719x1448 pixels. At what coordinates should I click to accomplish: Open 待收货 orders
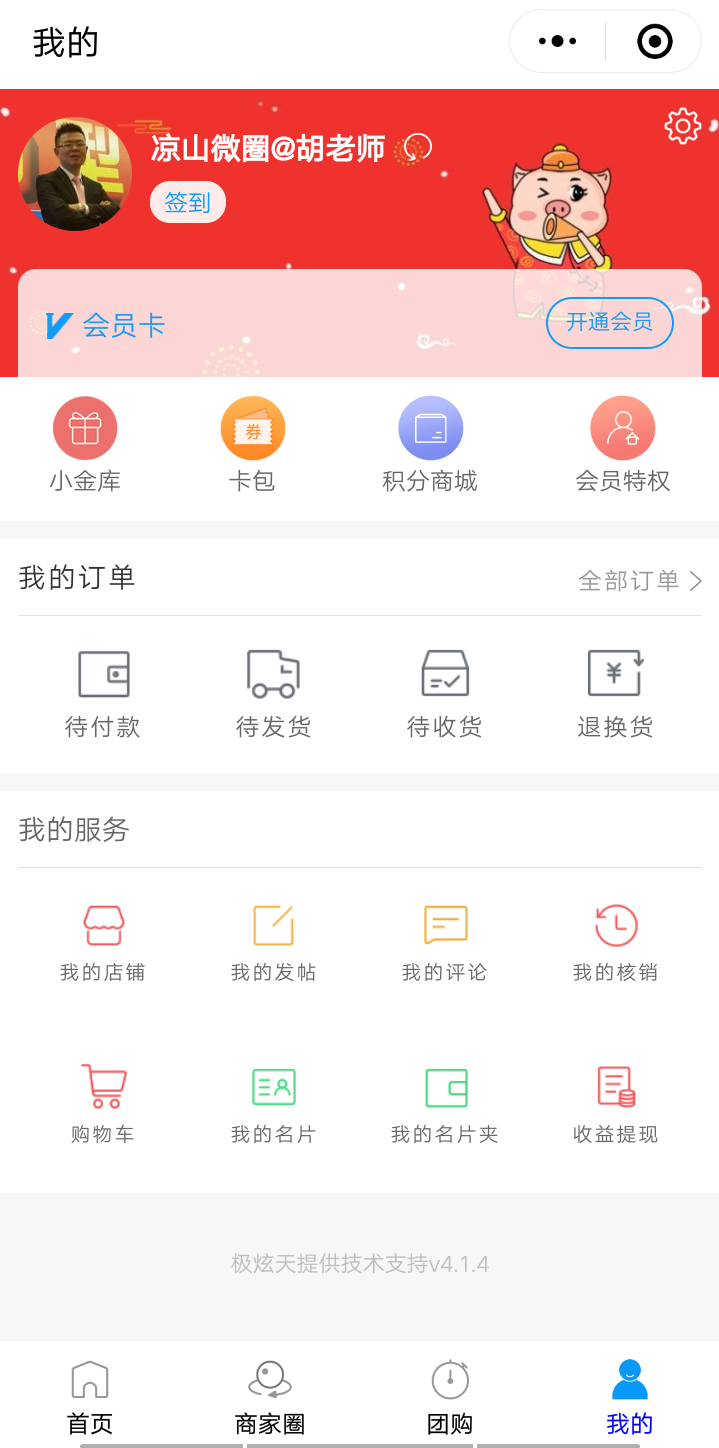tap(444, 694)
